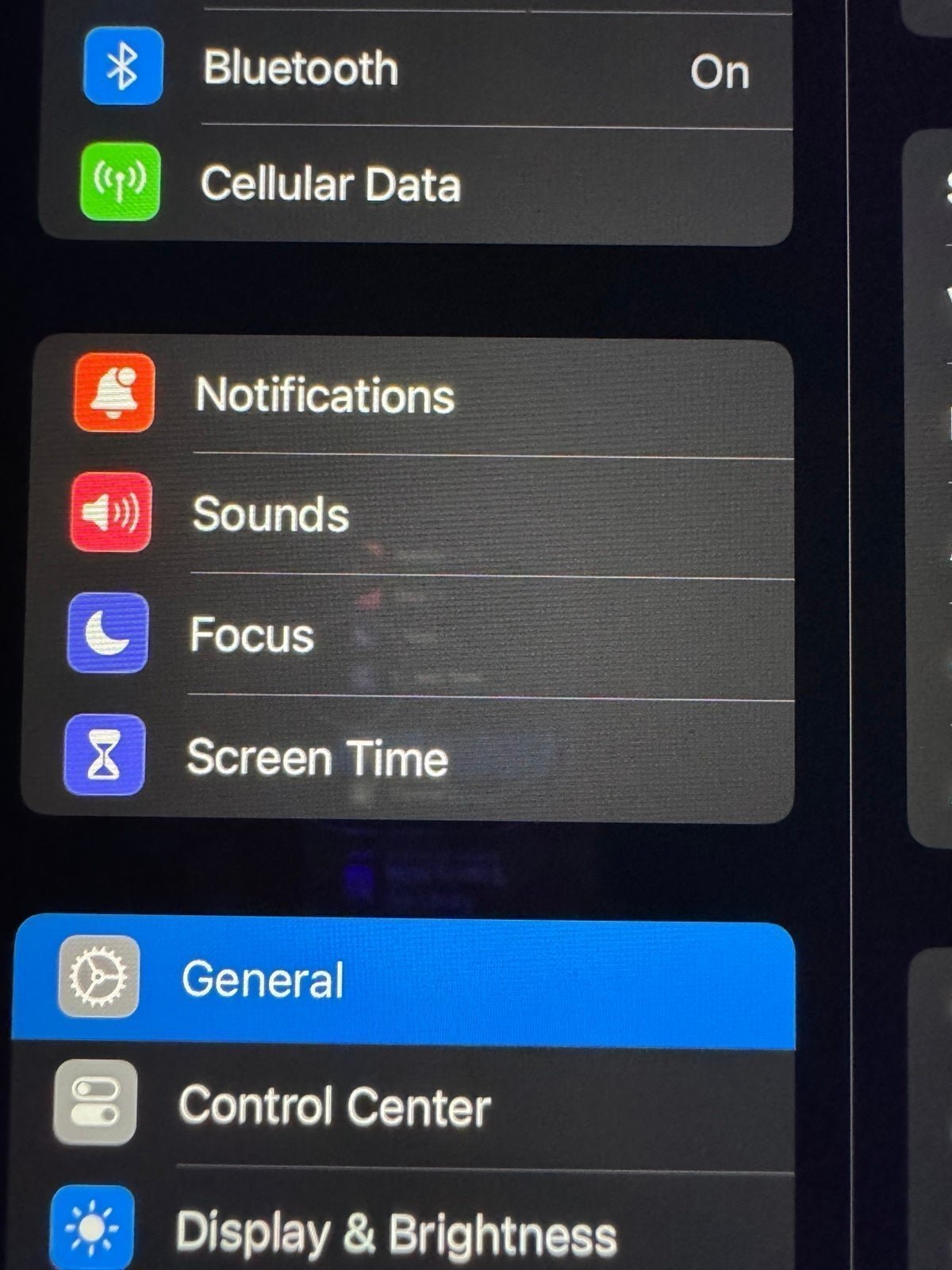
Task: Select the Focus settings row
Action: [x=413, y=635]
